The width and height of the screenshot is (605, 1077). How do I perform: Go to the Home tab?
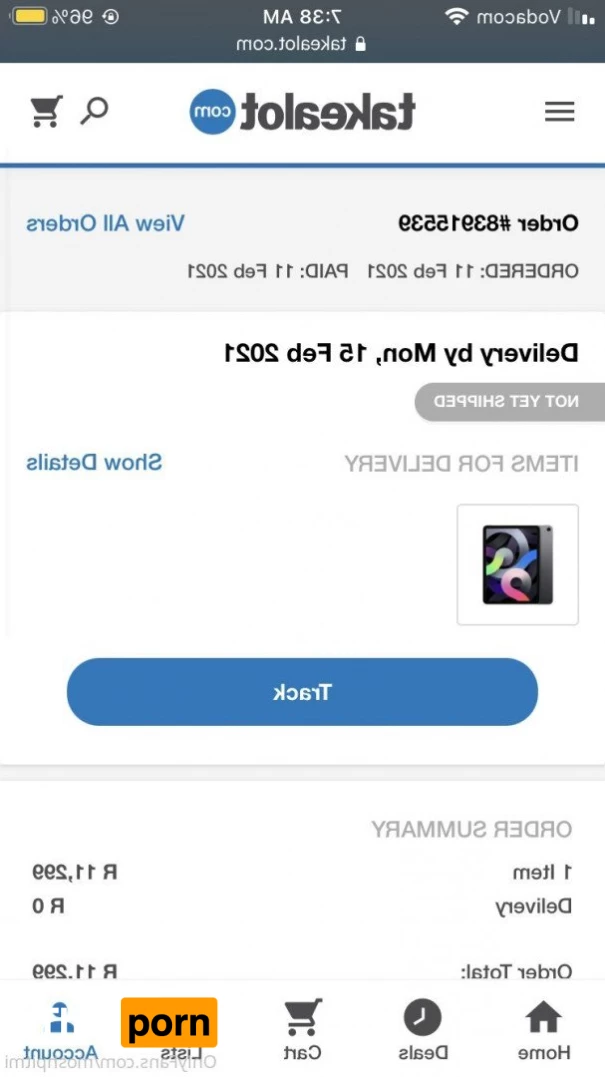click(543, 1030)
